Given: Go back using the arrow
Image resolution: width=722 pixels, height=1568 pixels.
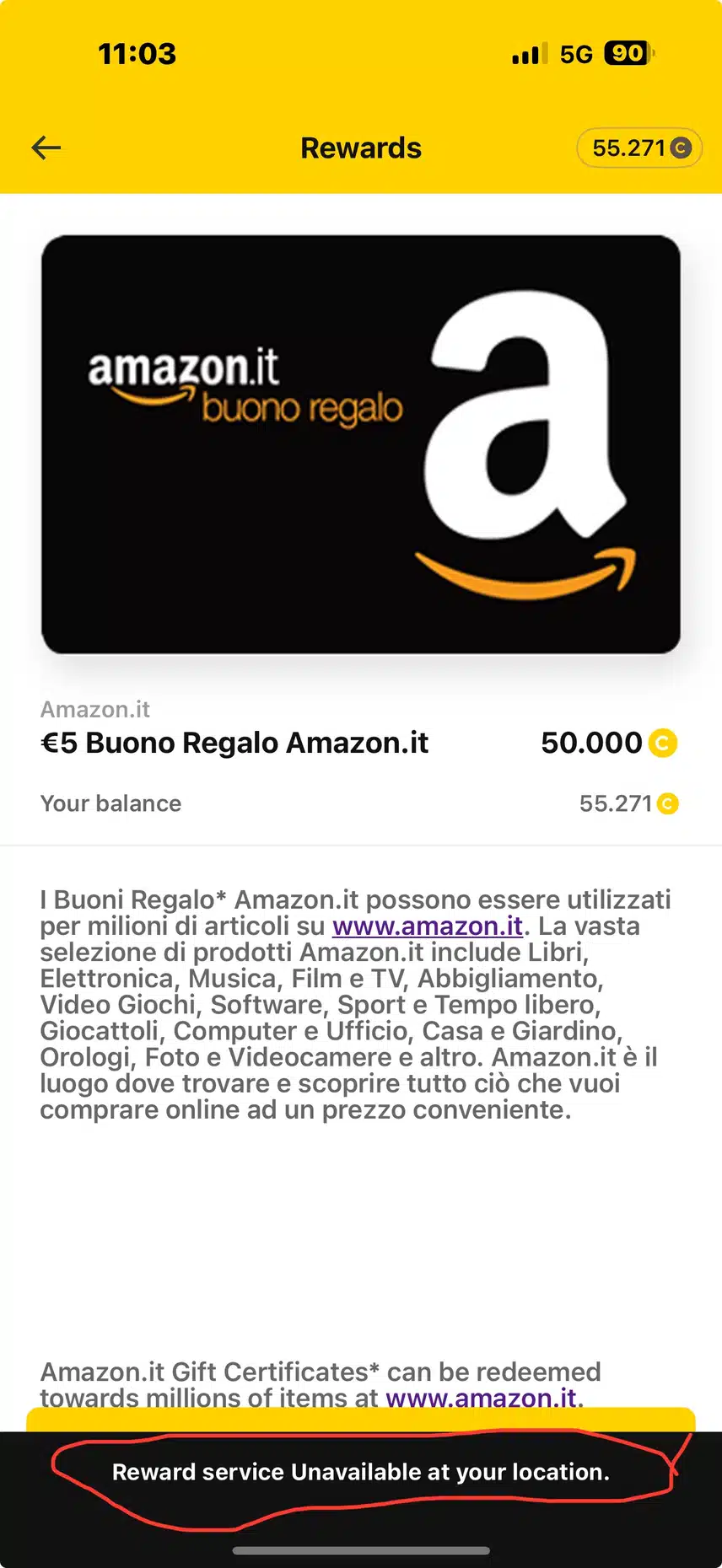Looking at the screenshot, I should click(46, 148).
